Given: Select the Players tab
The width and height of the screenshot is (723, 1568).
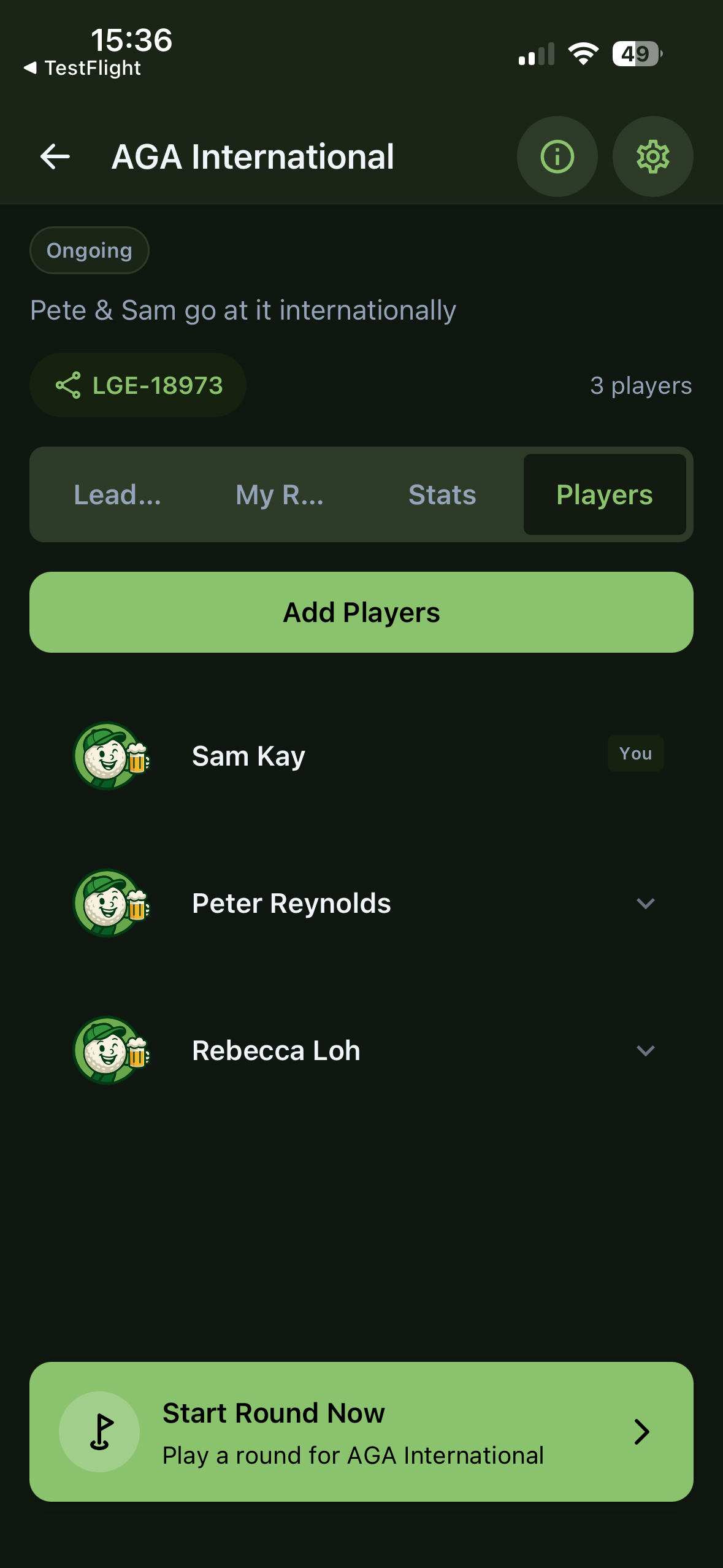Looking at the screenshot, I should click(x=605, y=494).
